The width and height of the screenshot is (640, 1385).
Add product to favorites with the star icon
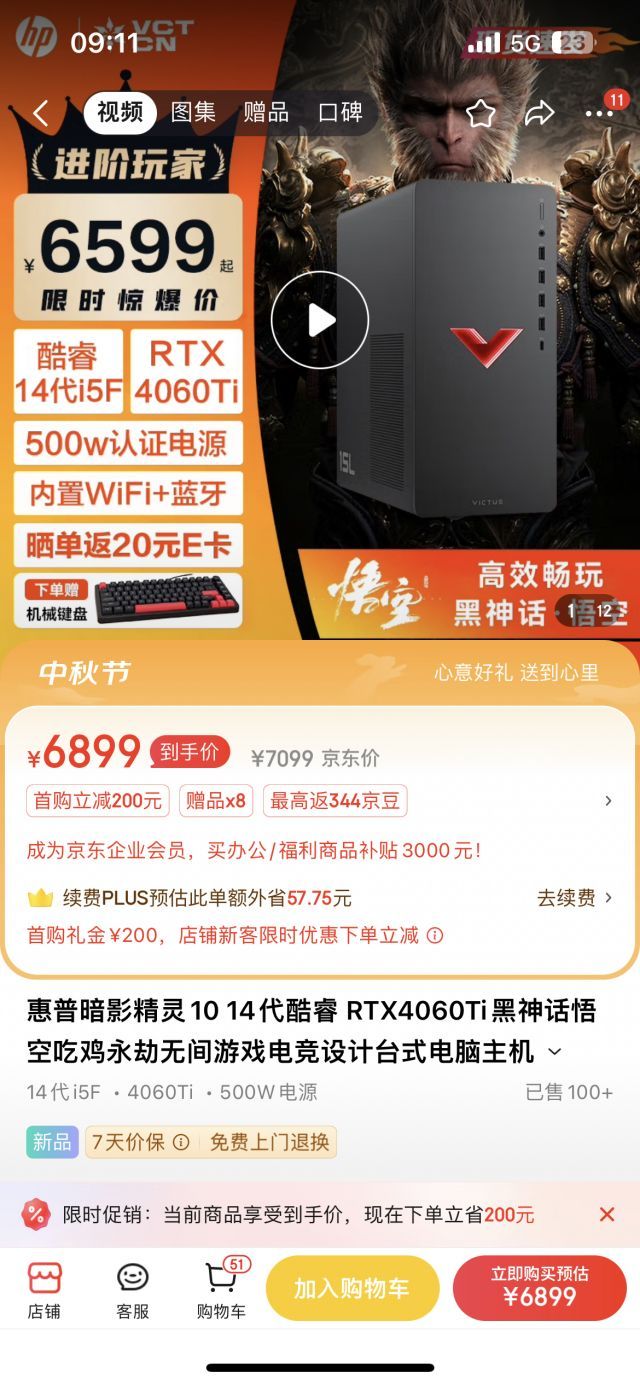tap(481, 113)
